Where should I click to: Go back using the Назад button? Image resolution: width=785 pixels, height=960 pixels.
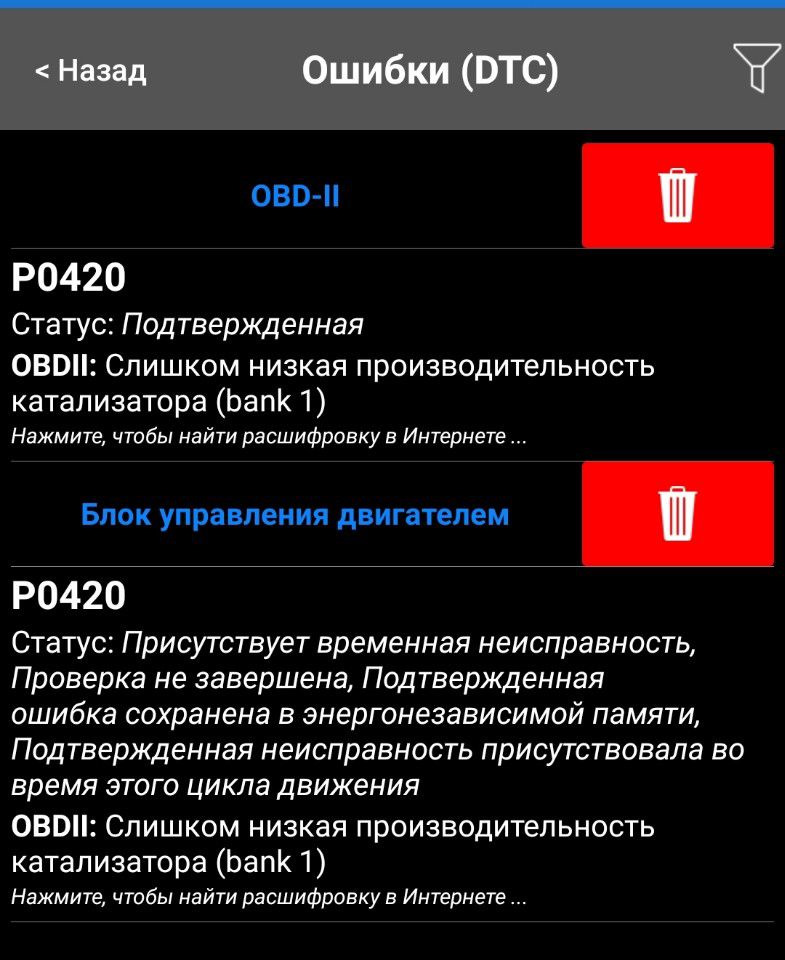tap(91, 71)
